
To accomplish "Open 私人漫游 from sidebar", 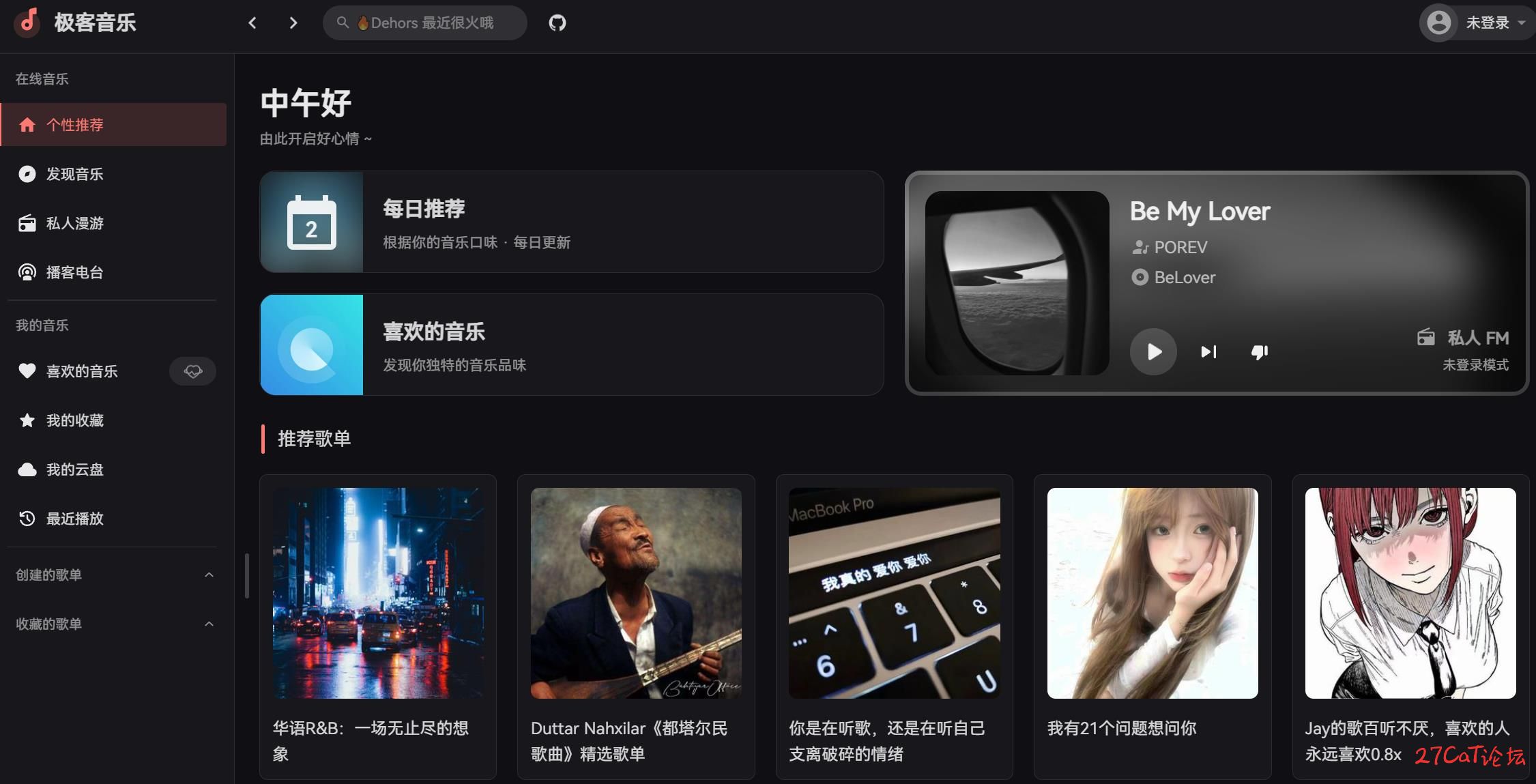I will (x=74, y=223).
